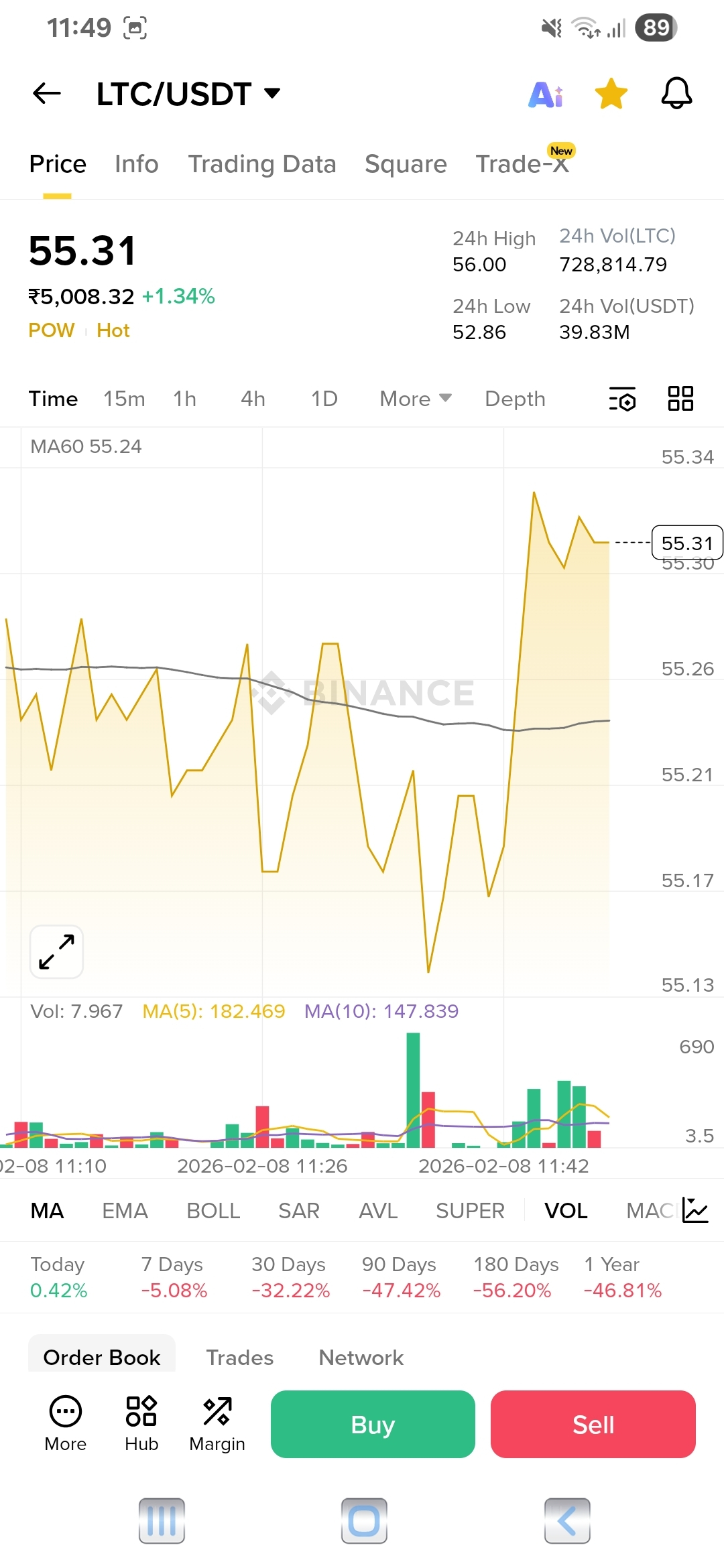The height and width of the screenshot is (1568, 724).
Task: Tap the red Sell button
Action: [593, 1424]
